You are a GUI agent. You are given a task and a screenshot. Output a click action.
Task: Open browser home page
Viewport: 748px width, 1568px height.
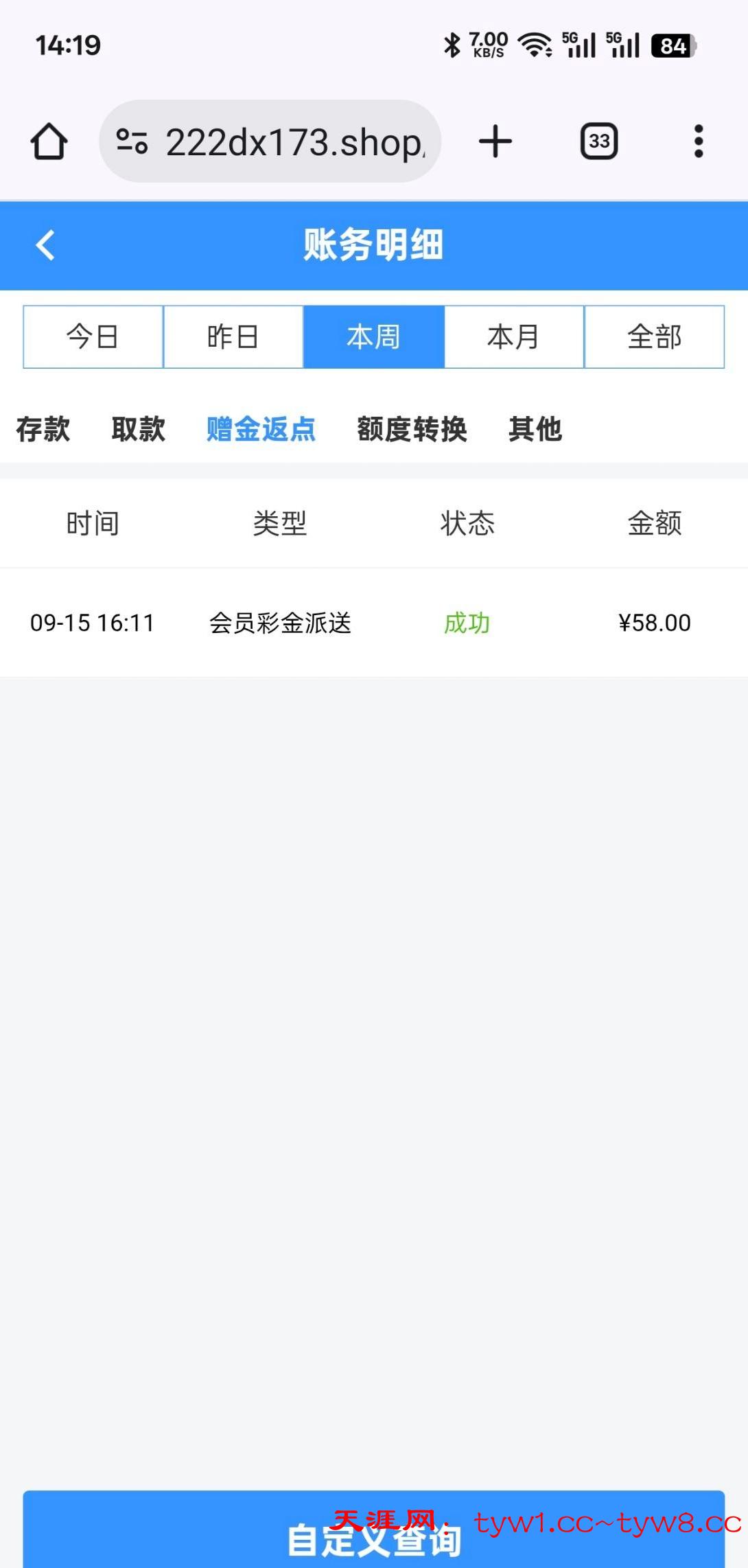tap(49, 141)
